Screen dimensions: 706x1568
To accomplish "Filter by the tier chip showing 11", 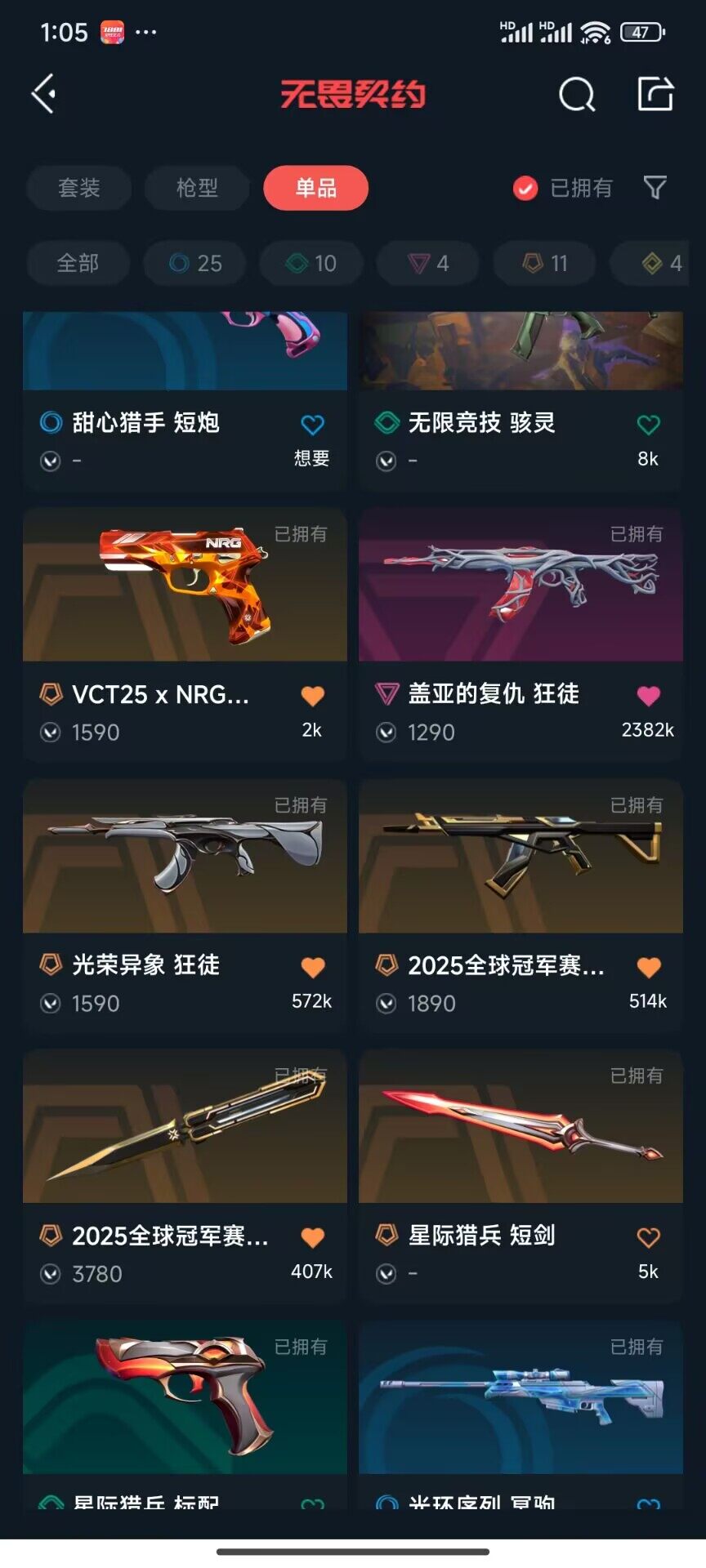I will [x=545, y=263].
